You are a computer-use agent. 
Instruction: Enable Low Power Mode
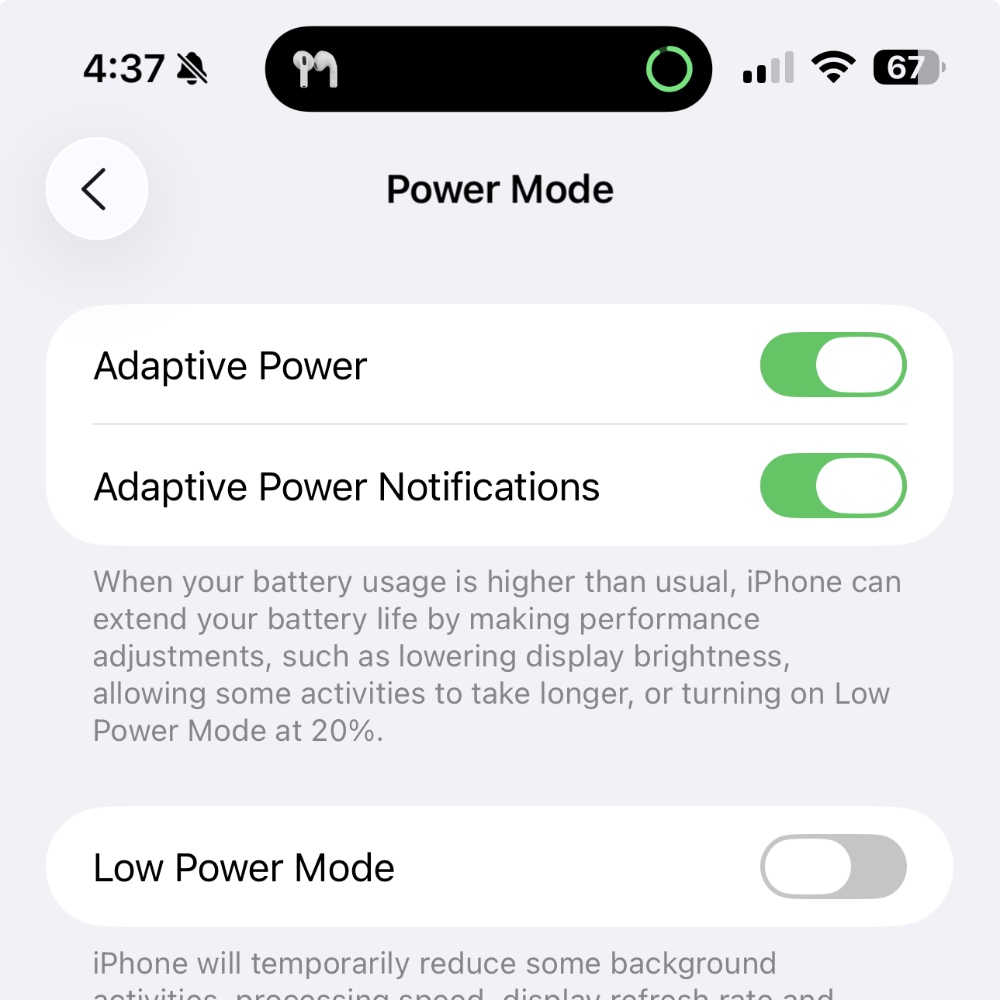pyautogui.click(x=833, y=867)
